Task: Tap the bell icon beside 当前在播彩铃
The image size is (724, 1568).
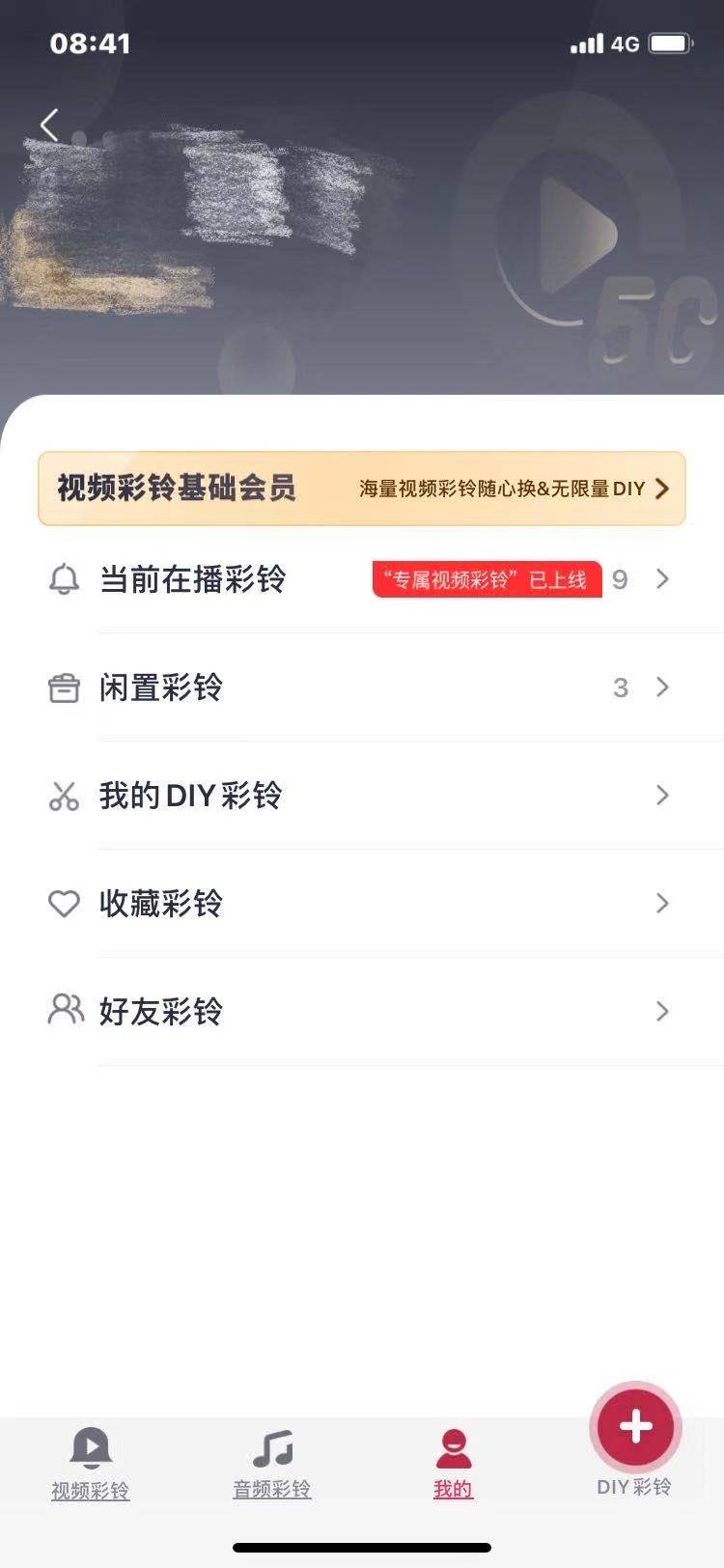Action: click(x=64, y=579)
